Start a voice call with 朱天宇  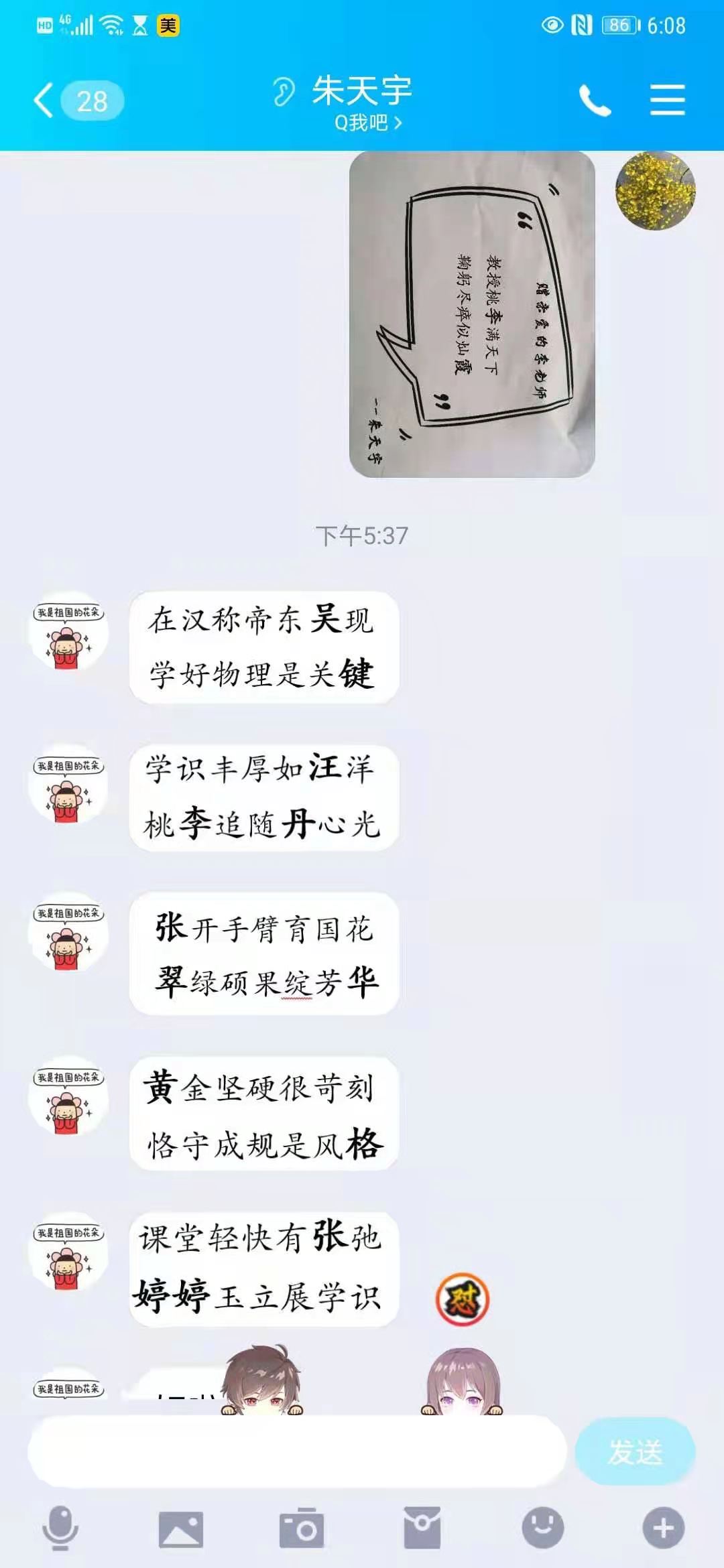tap(595, 101)
